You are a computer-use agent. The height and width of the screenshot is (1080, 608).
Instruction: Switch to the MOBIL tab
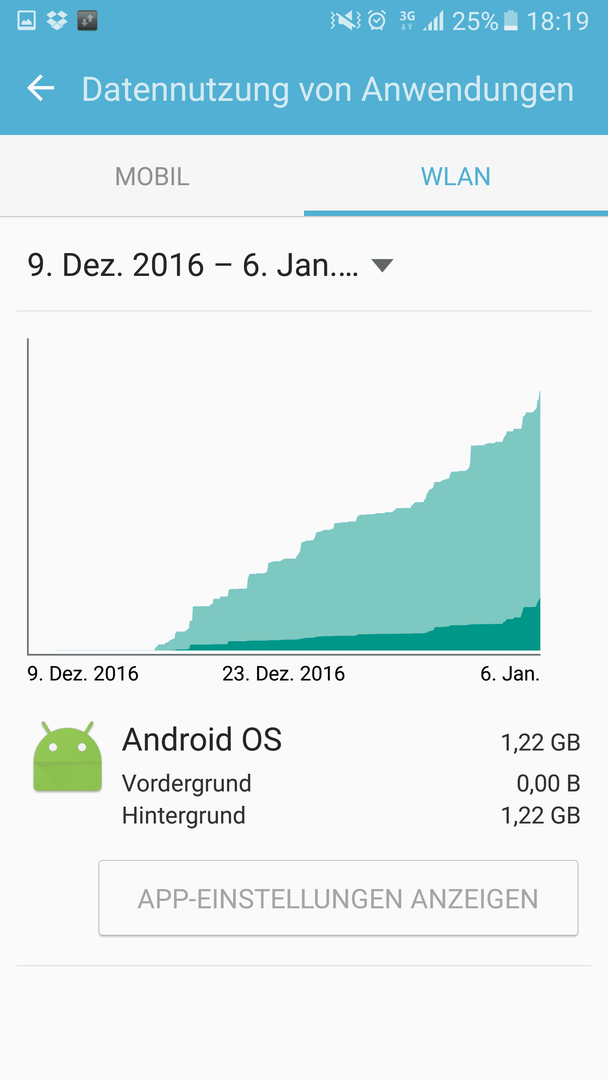pyautogui.click(x=151, y=176)
